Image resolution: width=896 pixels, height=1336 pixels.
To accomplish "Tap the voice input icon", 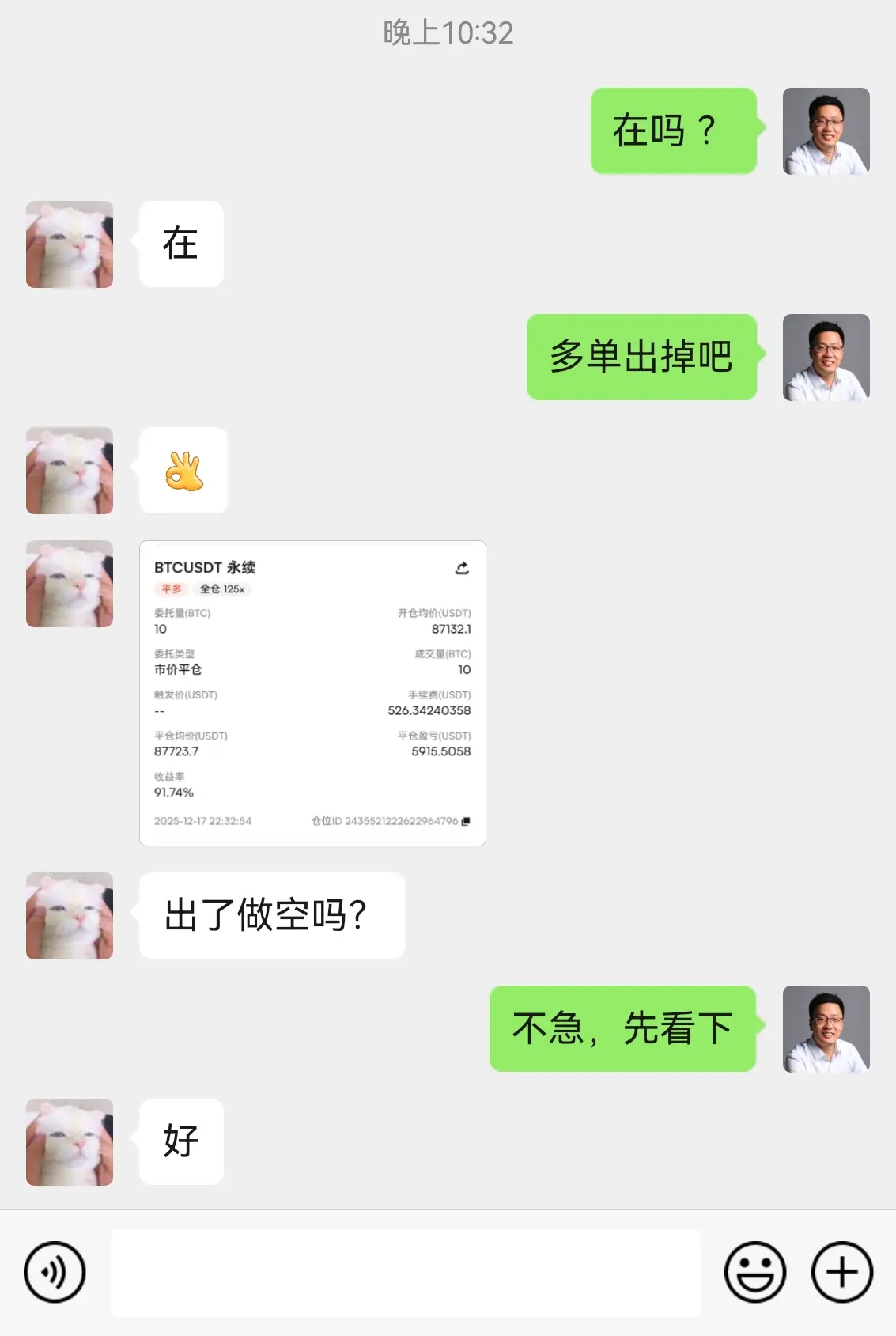I will pyautogui.click(x=54, y=1271).
